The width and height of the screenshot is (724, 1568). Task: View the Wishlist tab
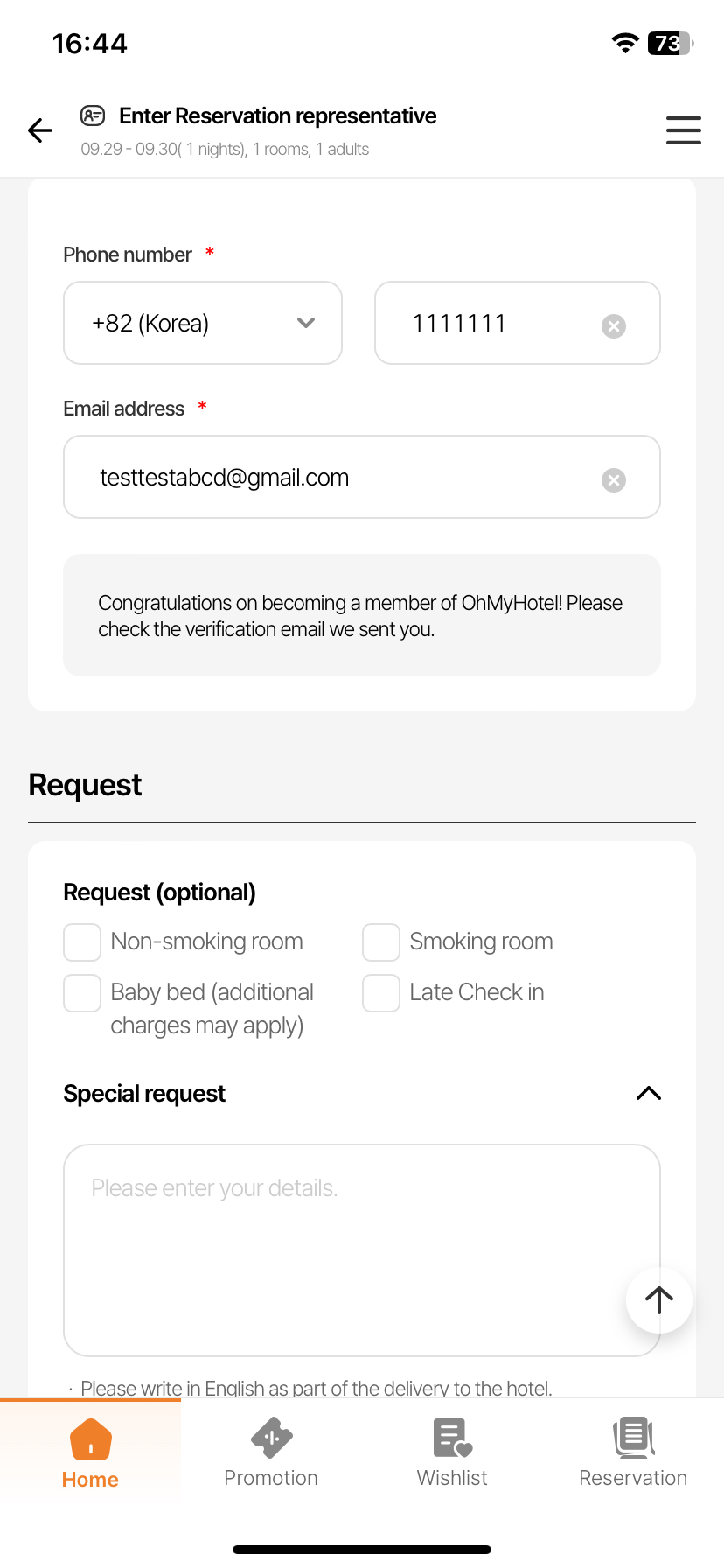pyautogui.click(x=452, y=1452)
